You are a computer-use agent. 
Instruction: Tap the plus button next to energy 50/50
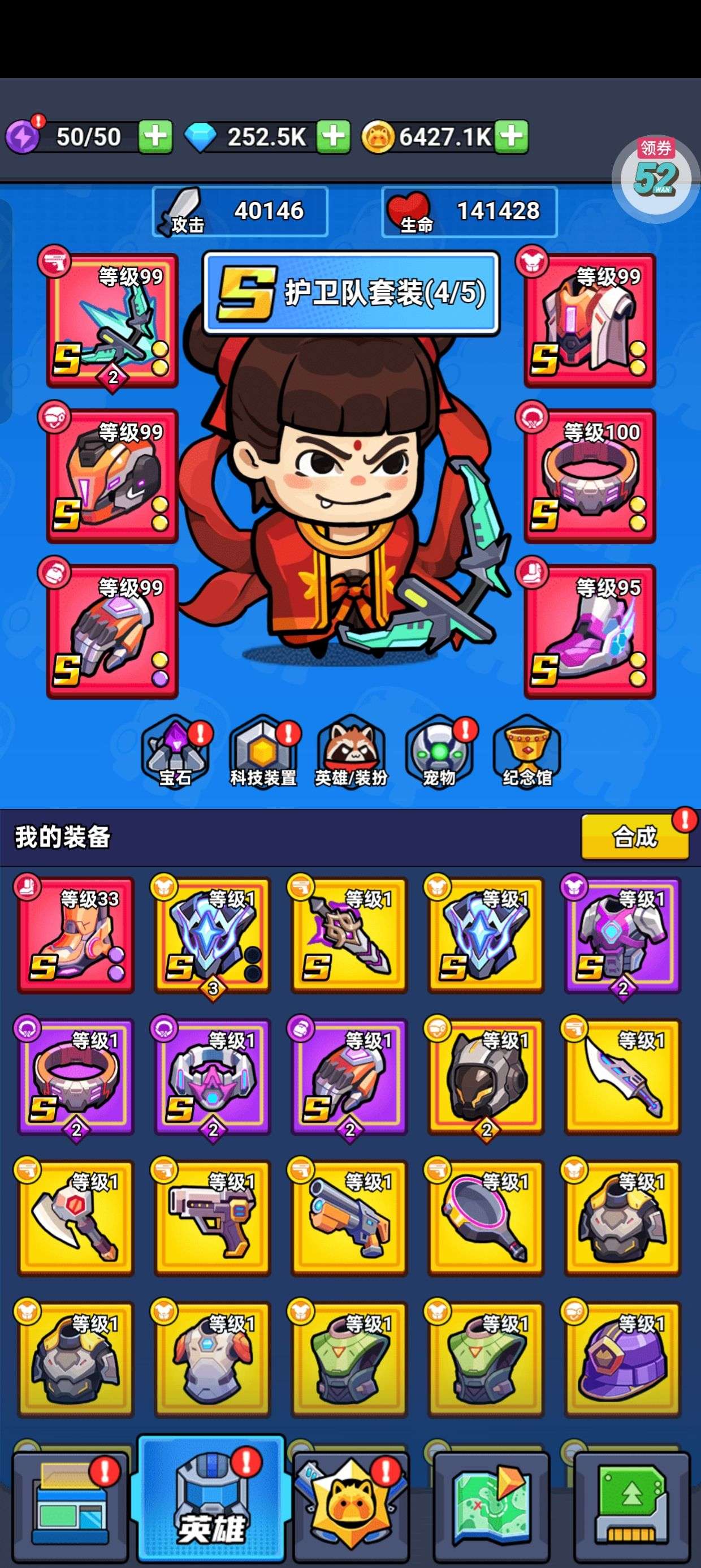[155, 136]
